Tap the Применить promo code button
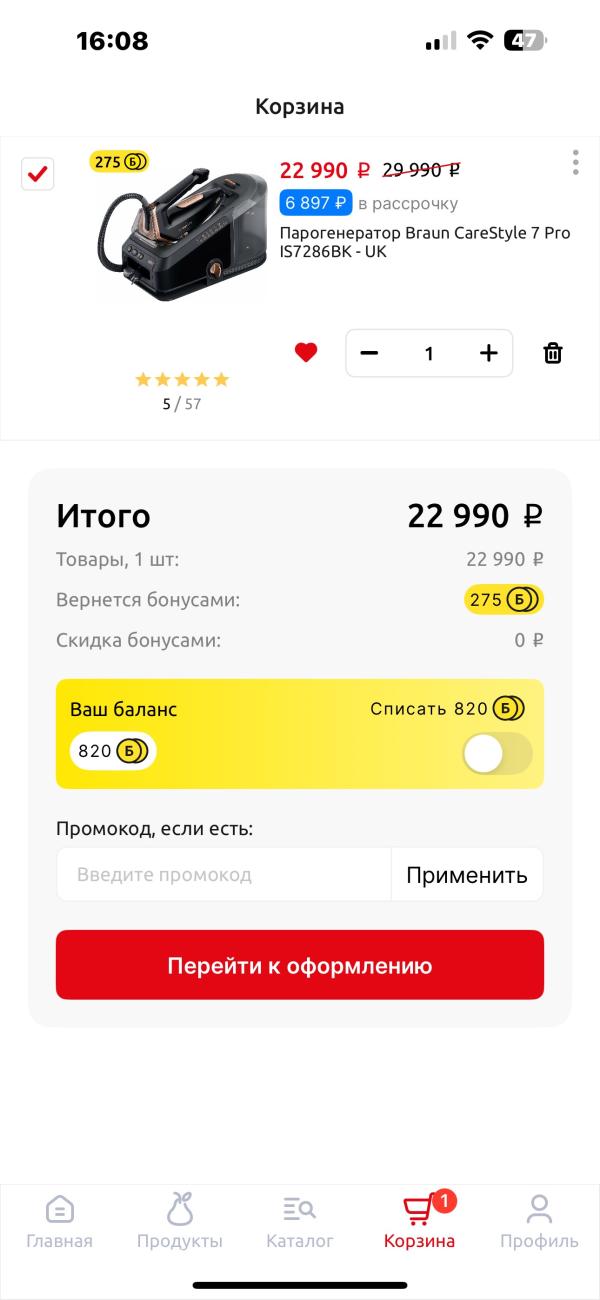The width and height of the screenshot is (600, 1300). point(467,875)
